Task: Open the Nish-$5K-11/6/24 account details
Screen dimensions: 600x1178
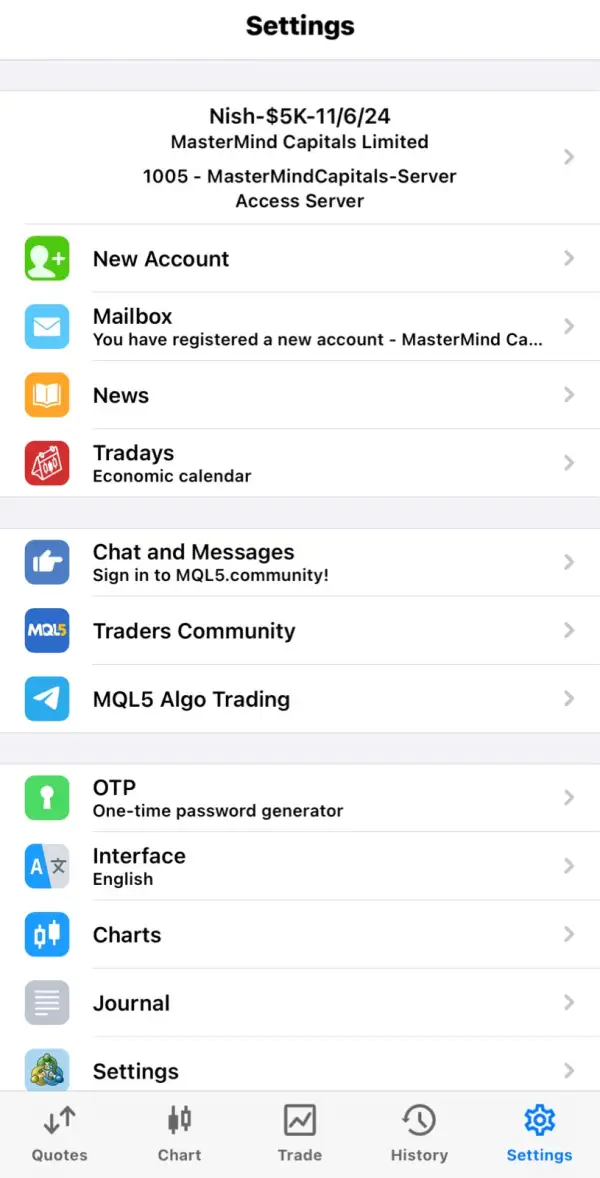Action: pyautogui.click(x=300, y=157)
